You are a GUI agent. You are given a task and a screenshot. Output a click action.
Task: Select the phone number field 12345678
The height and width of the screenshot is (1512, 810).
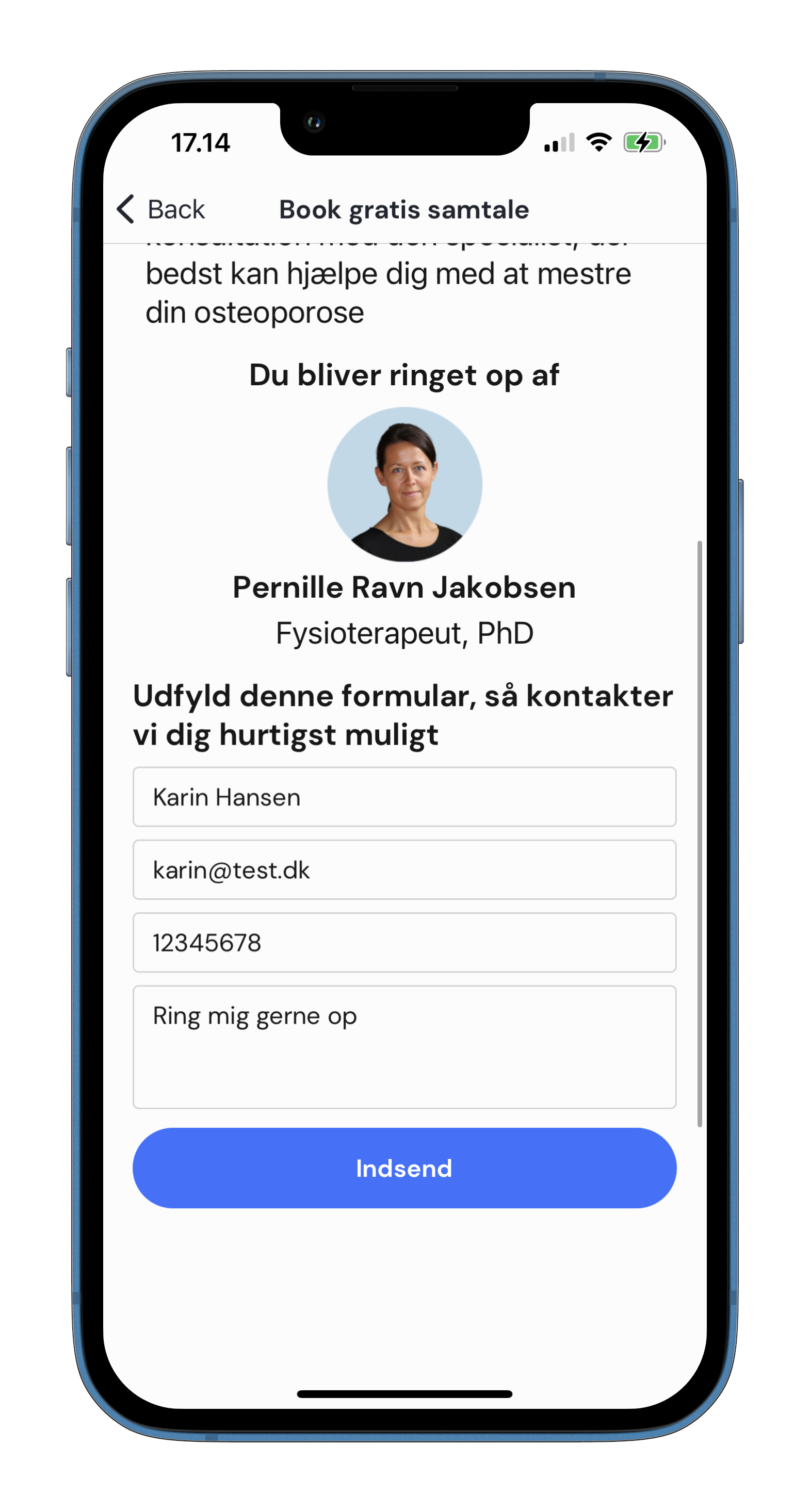[x=404, y=943]
